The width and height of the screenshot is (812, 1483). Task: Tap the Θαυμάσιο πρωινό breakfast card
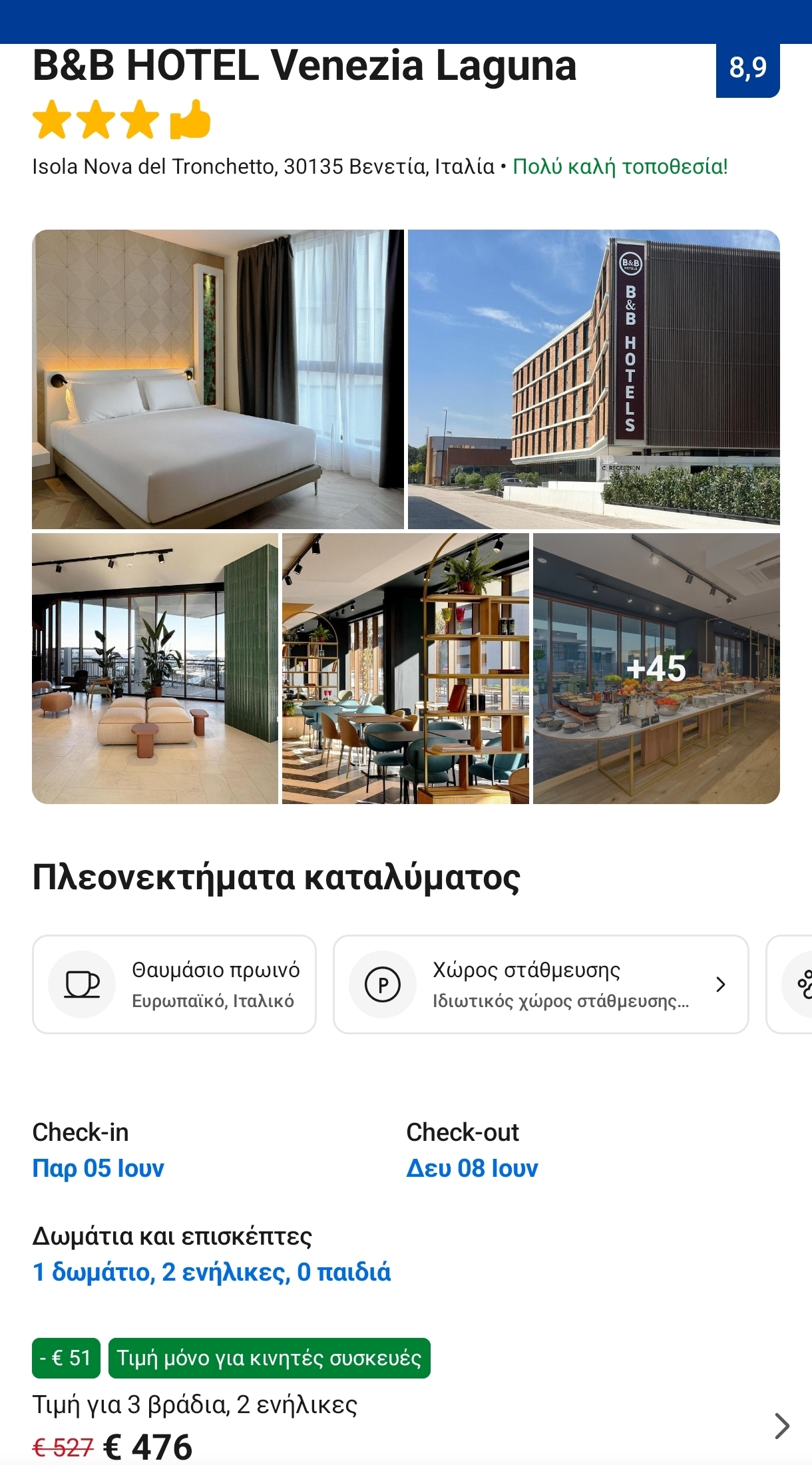click(174, 984)
